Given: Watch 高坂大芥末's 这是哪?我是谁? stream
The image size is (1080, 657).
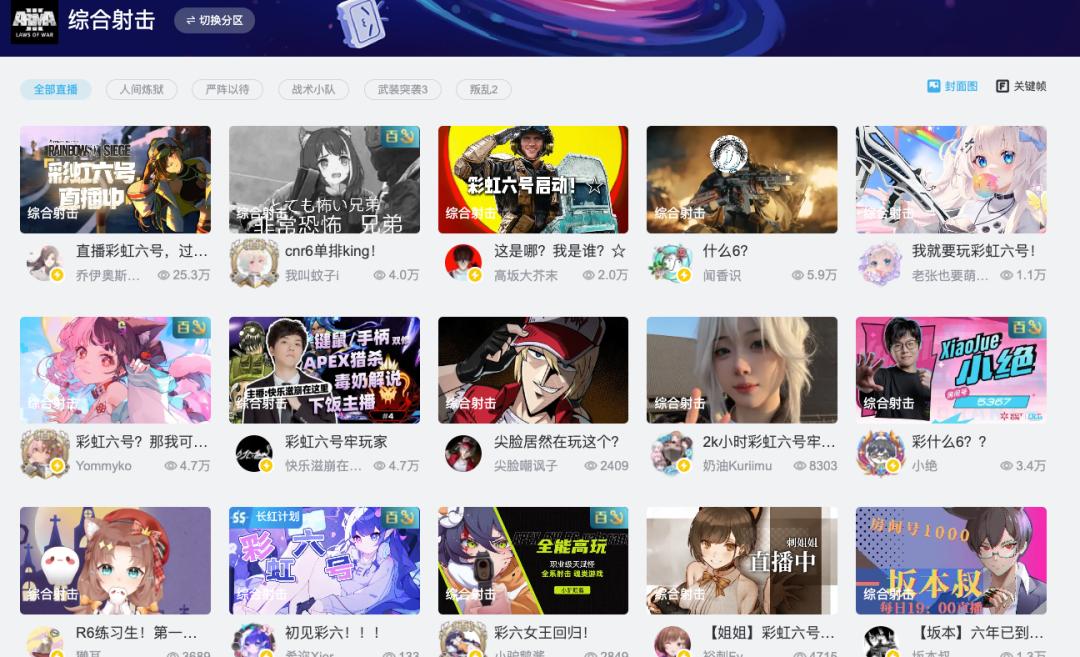Looking at the screenshot, I should [x=533, y=180].
